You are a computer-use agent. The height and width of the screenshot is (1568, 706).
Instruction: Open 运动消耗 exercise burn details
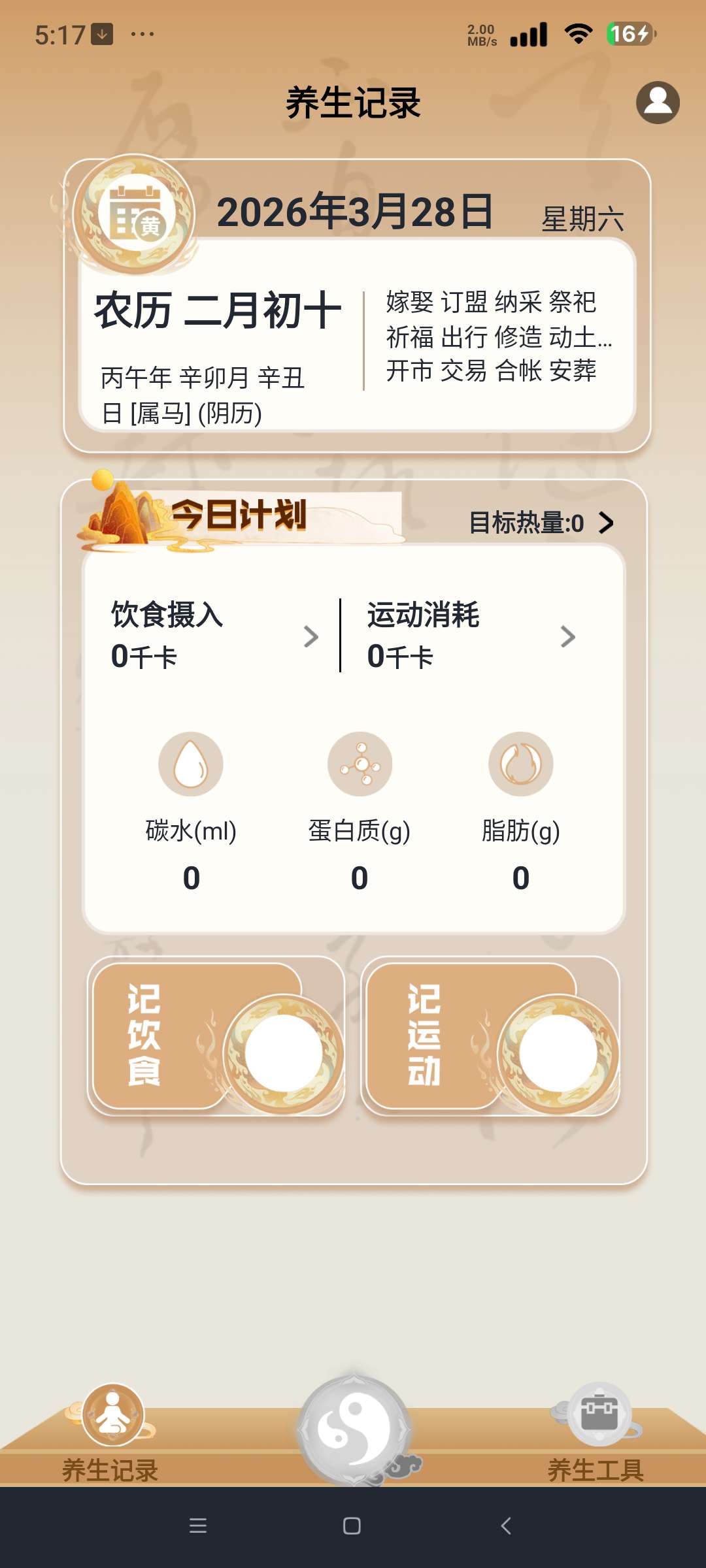coord(471,636)
